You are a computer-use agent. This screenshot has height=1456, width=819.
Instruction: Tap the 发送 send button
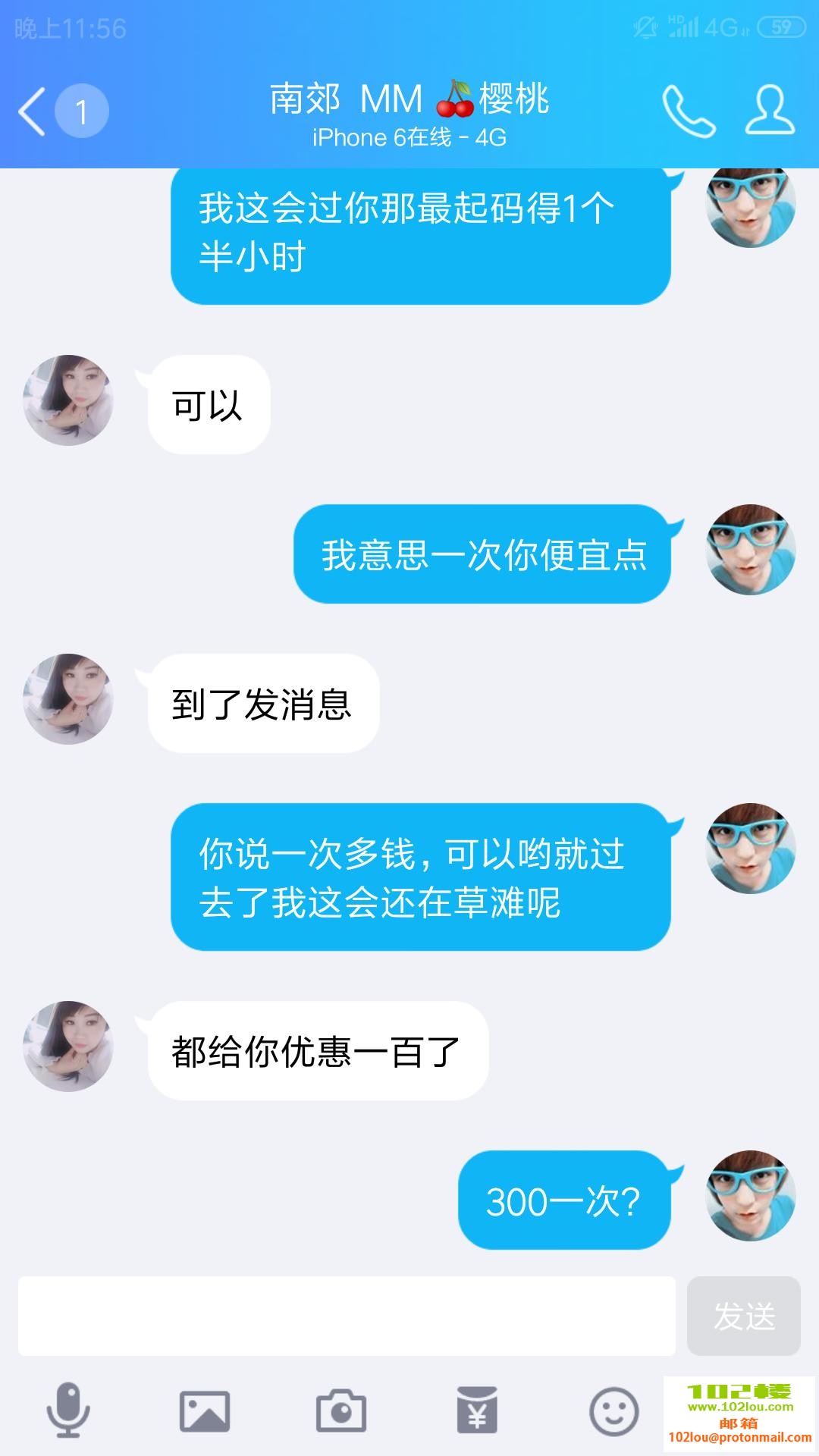(x=743, y=1316)
